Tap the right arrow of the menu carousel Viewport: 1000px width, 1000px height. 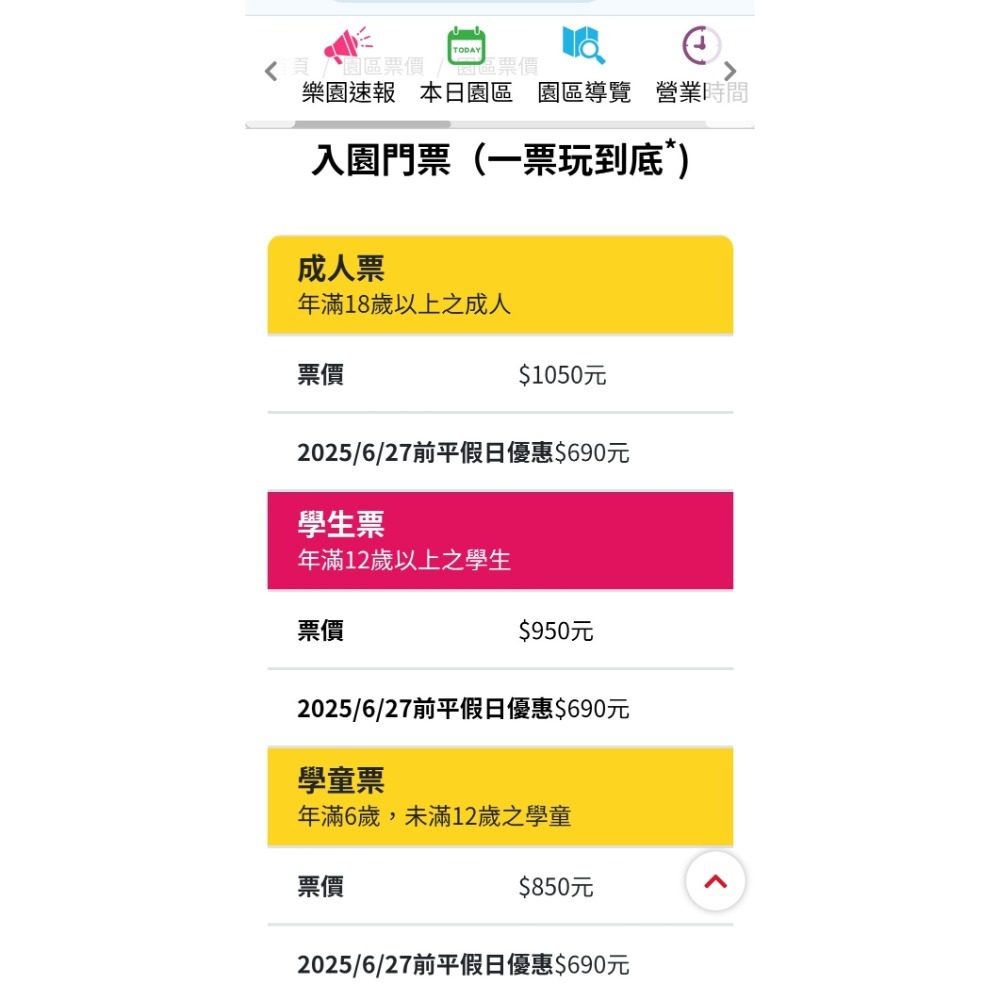pos(730,71)
